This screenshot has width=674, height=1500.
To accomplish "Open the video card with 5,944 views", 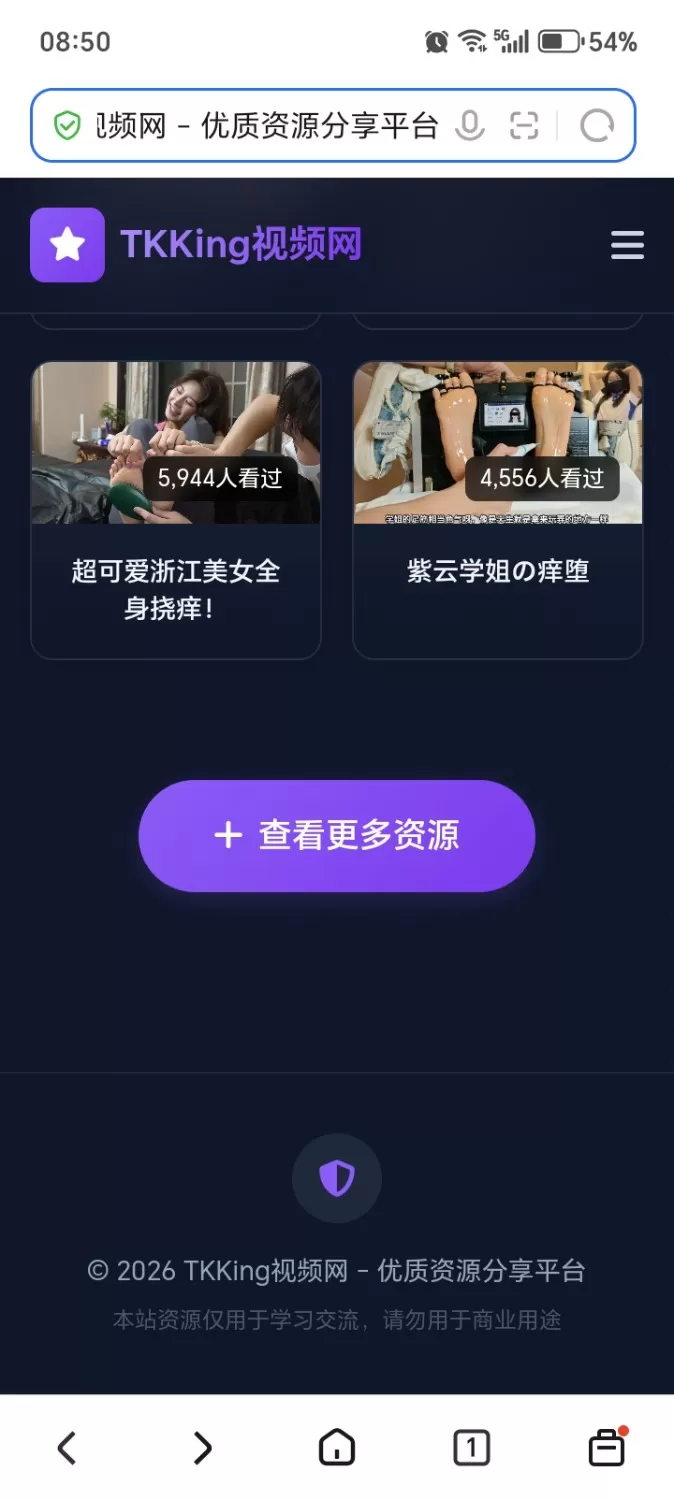I will [x=176, y=510].
